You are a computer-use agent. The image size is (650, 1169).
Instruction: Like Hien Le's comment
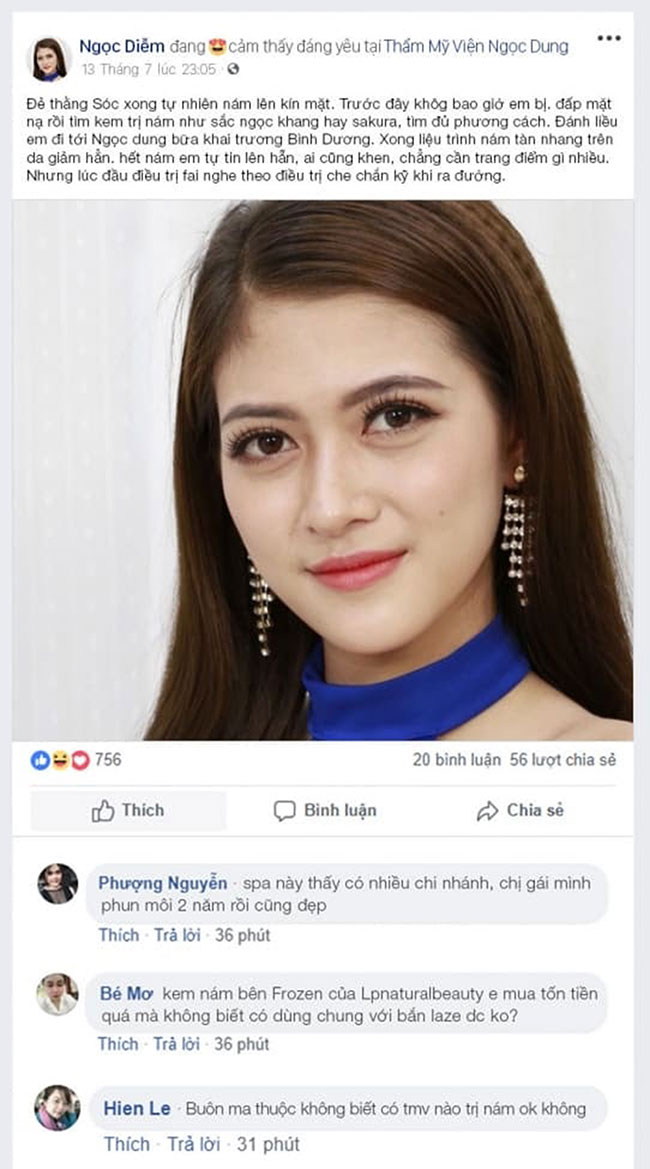click(126, 1144)
